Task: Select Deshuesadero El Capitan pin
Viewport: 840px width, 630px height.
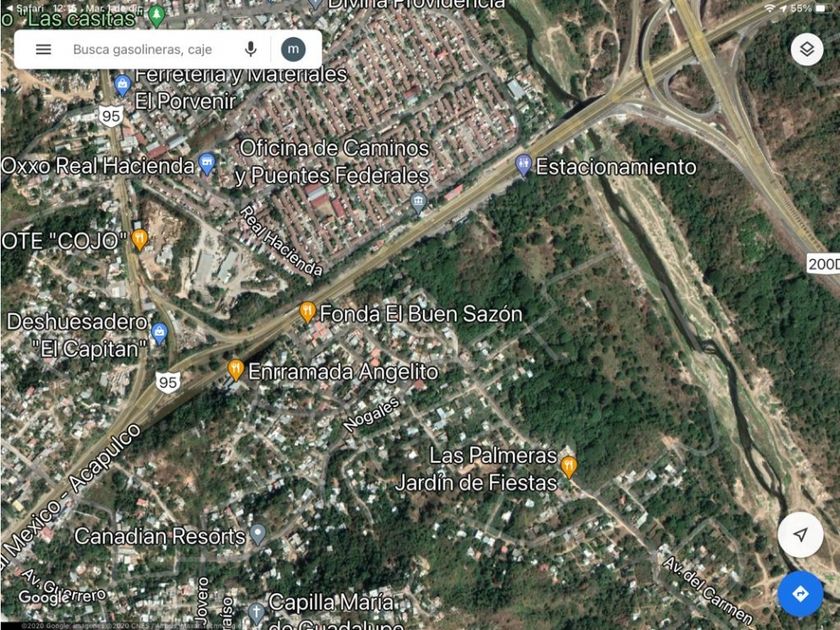Action: [x=159, y=331]
